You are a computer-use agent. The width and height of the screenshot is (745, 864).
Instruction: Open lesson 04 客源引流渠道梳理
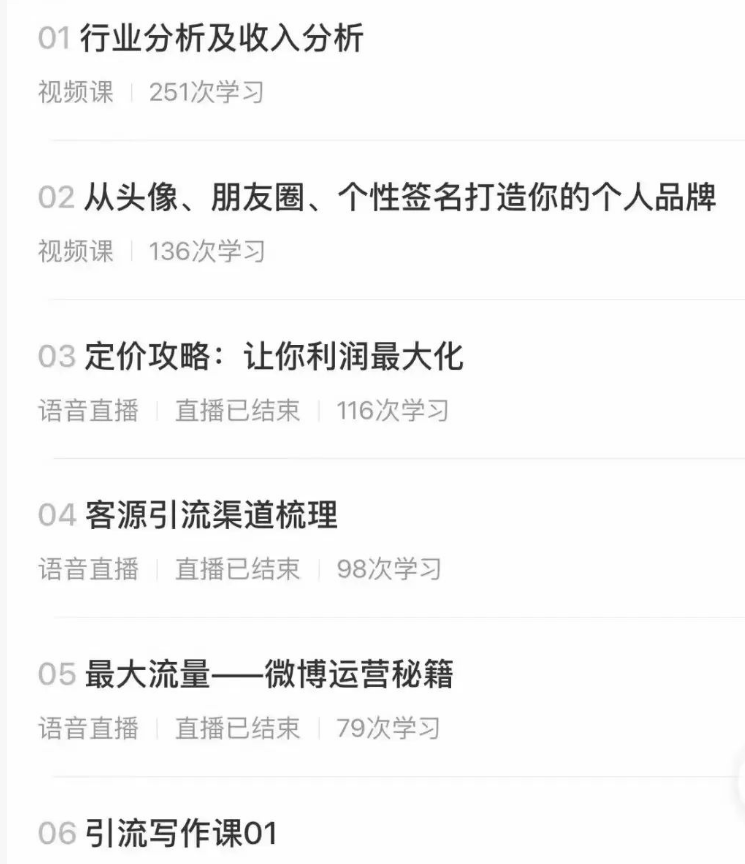(210, 516)
